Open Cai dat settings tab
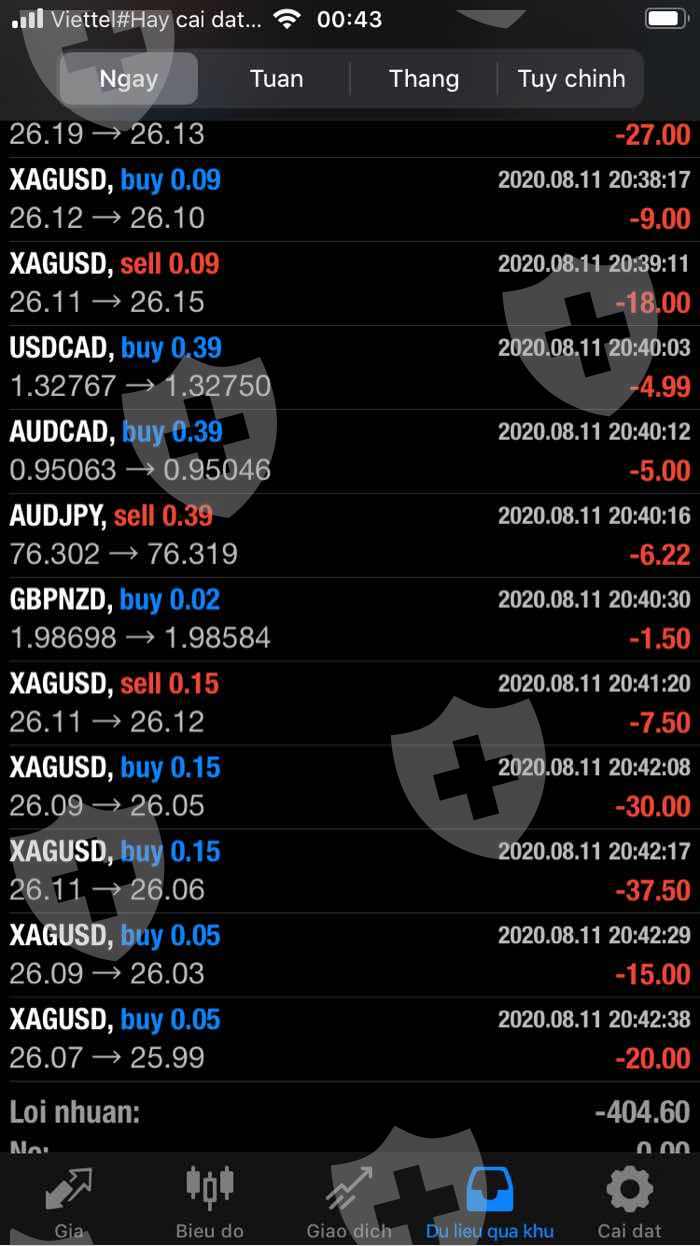 [630, 1202]
